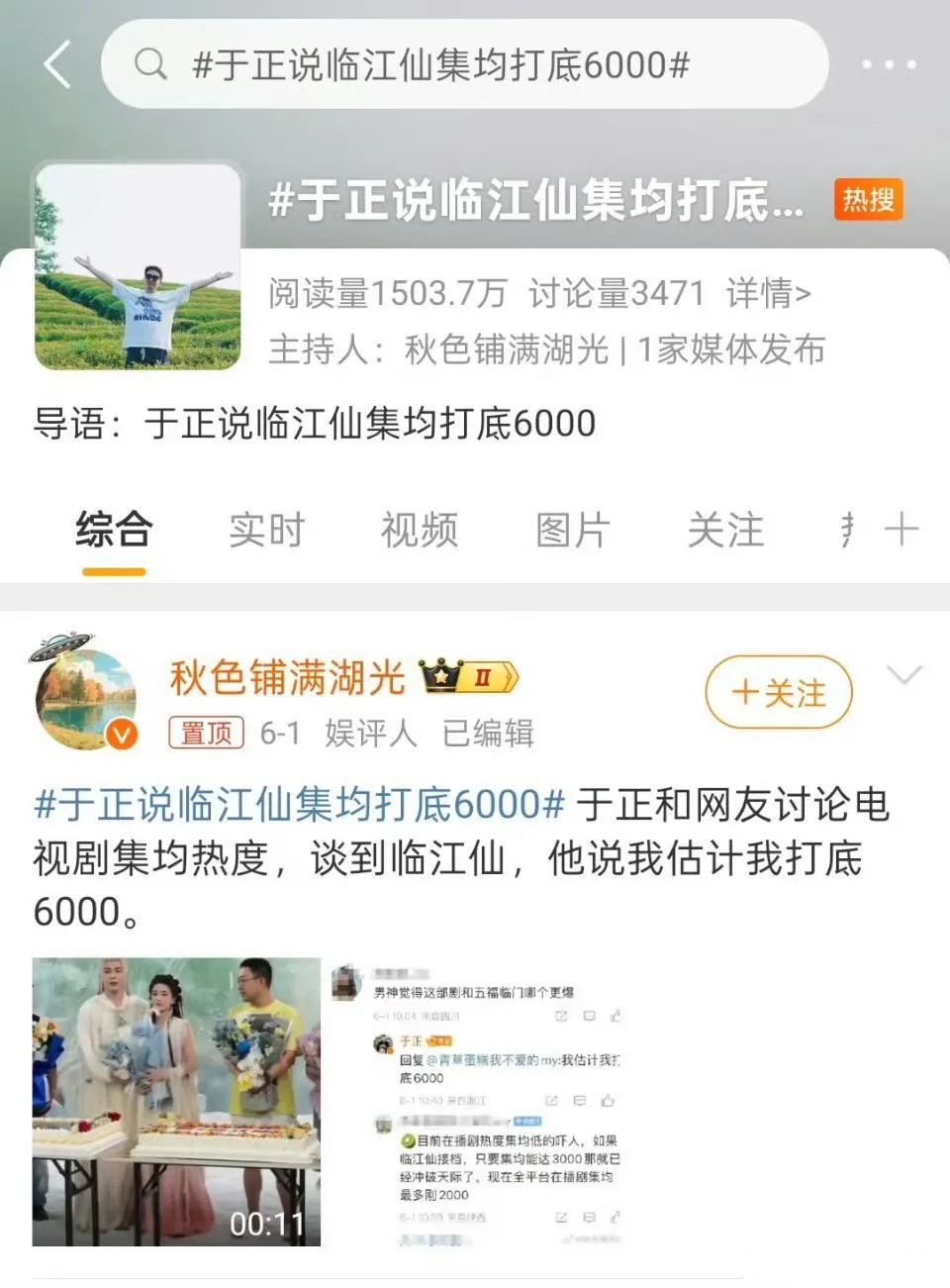Open topic details via 详情
The image size is (950, 1288).
pos(768,293)
